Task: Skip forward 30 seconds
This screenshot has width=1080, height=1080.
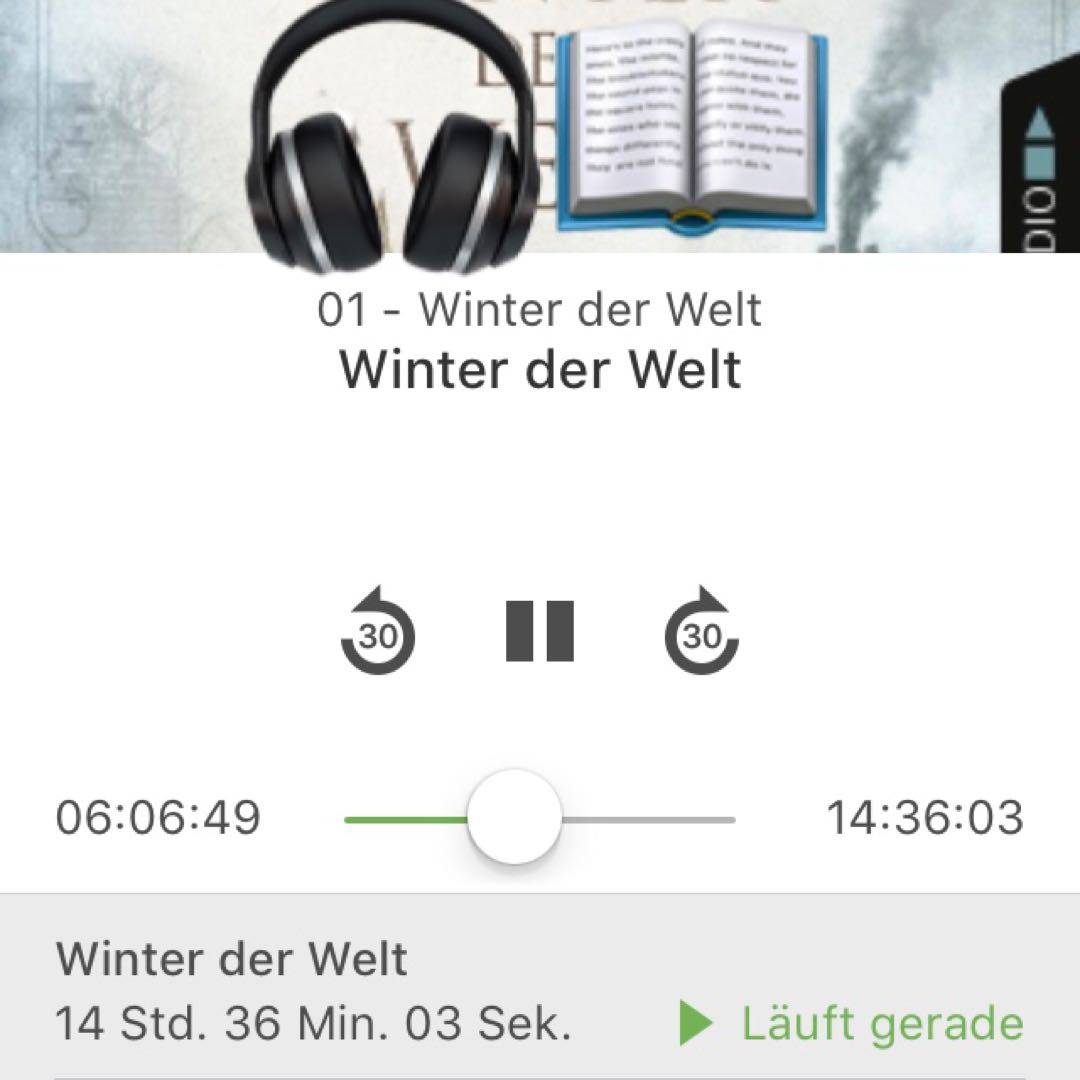Action: click(x=702, y=633)
